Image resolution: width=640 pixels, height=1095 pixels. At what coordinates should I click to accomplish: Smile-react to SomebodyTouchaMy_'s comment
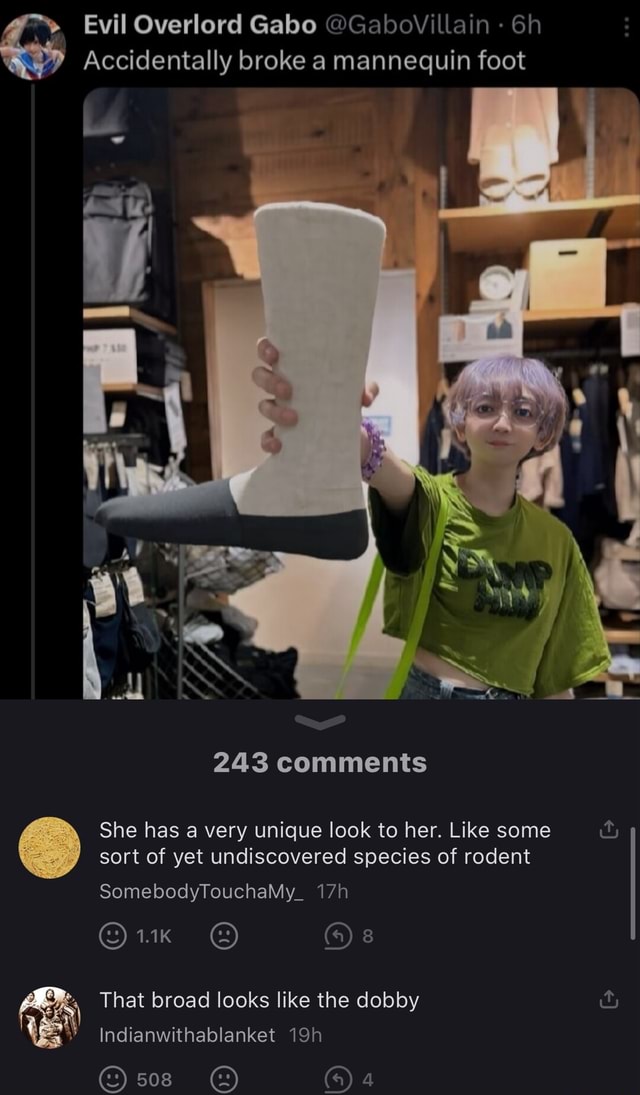coord(111,936)
